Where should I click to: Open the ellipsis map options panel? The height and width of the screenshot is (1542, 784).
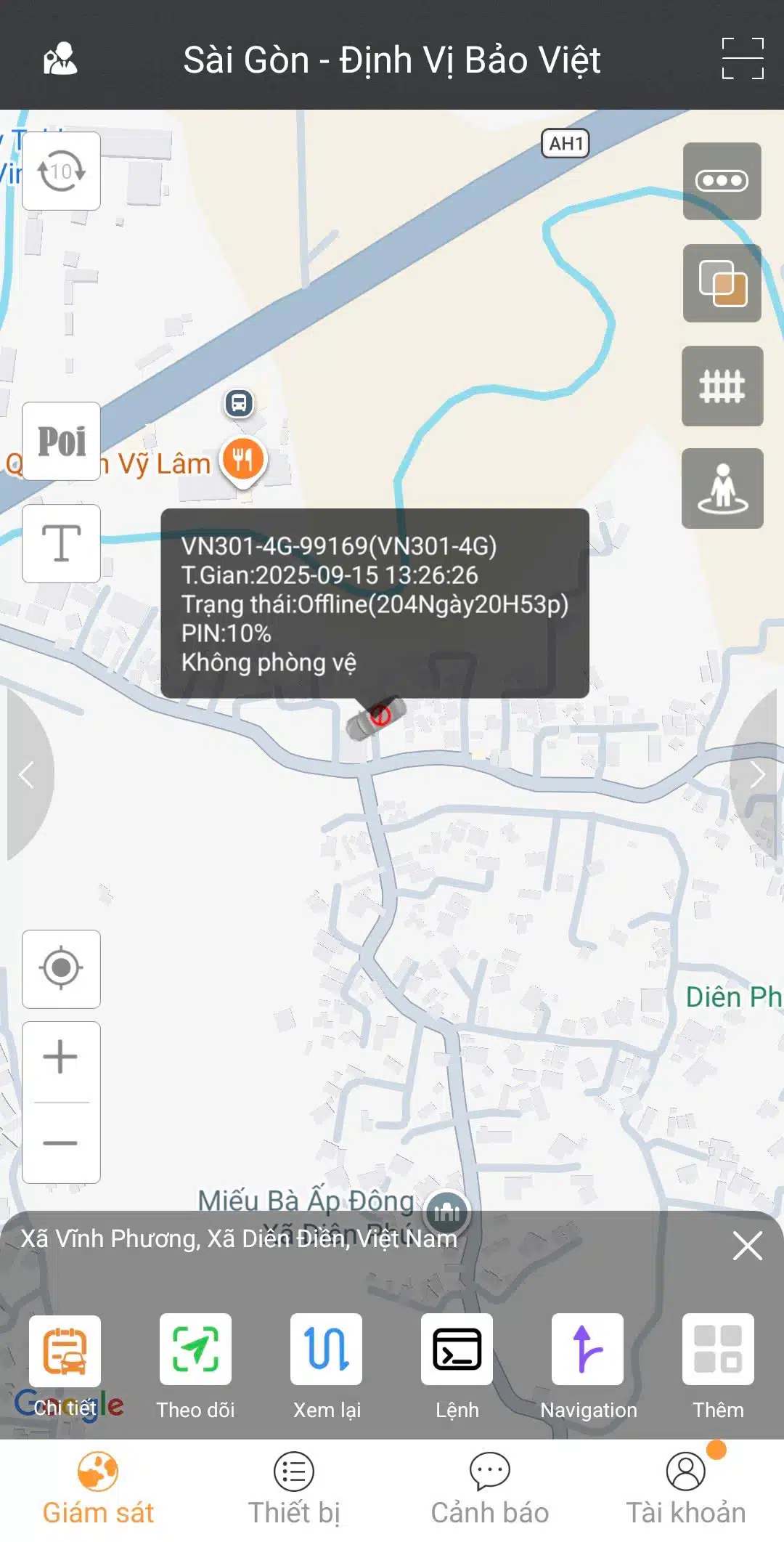click(722, 181)
